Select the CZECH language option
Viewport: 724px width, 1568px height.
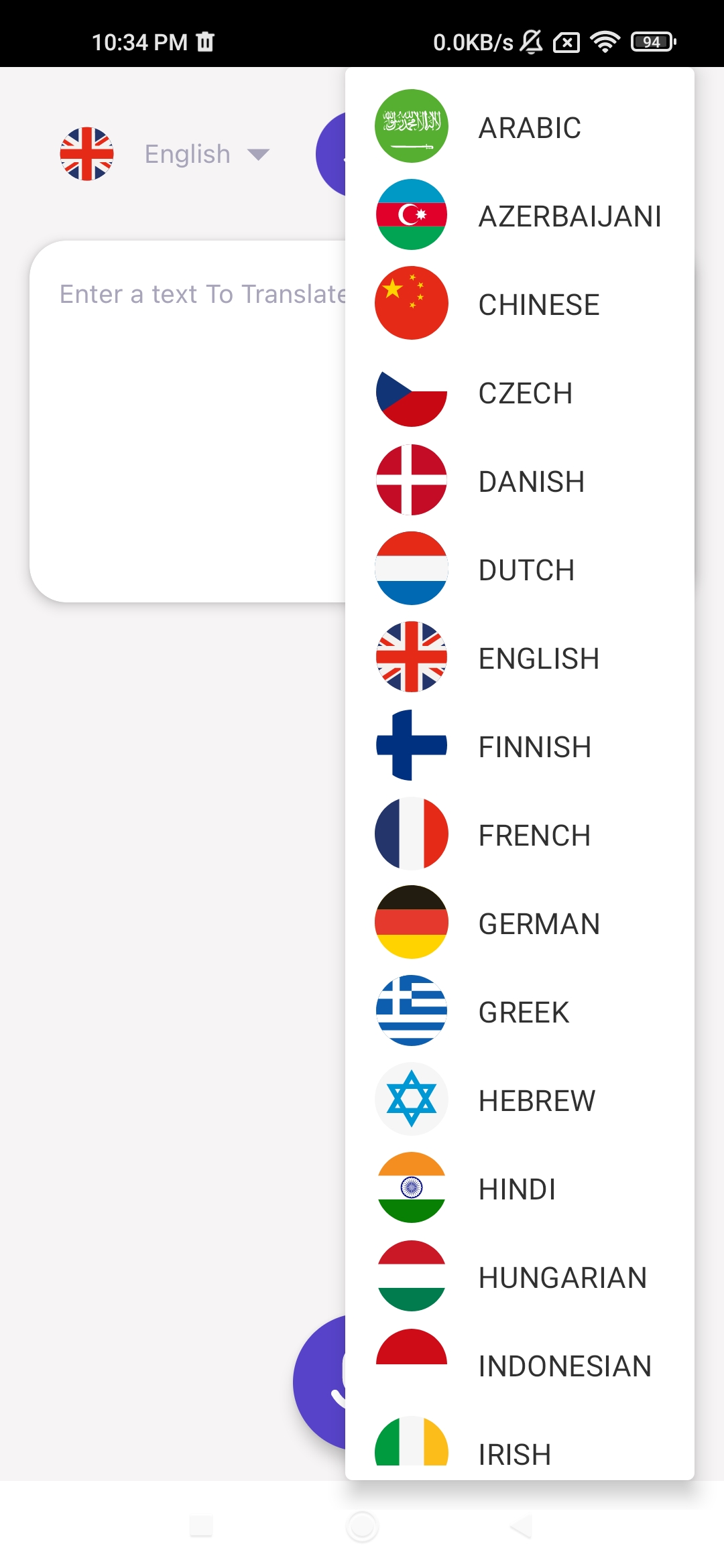[520, 393]
